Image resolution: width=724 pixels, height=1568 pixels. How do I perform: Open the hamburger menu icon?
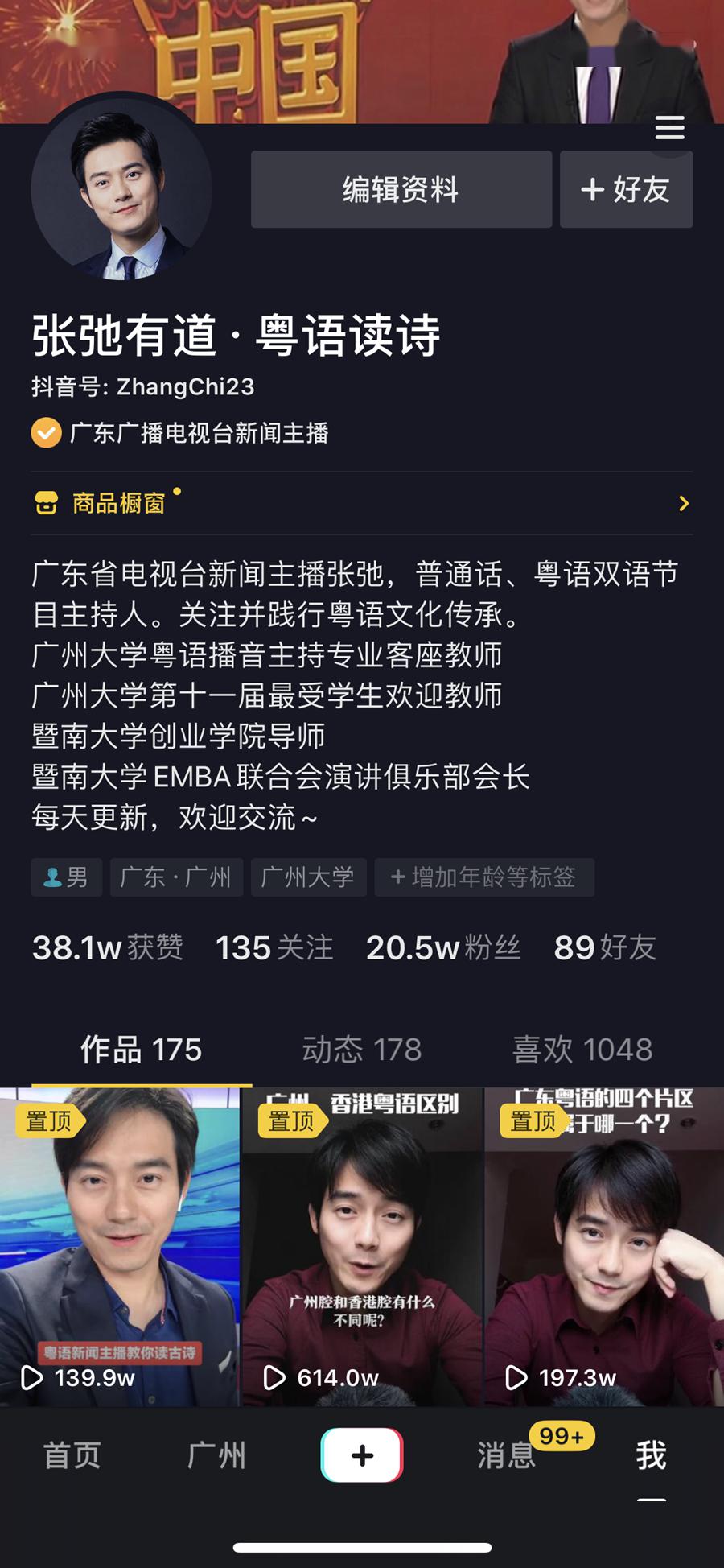(x=669, y=127)
